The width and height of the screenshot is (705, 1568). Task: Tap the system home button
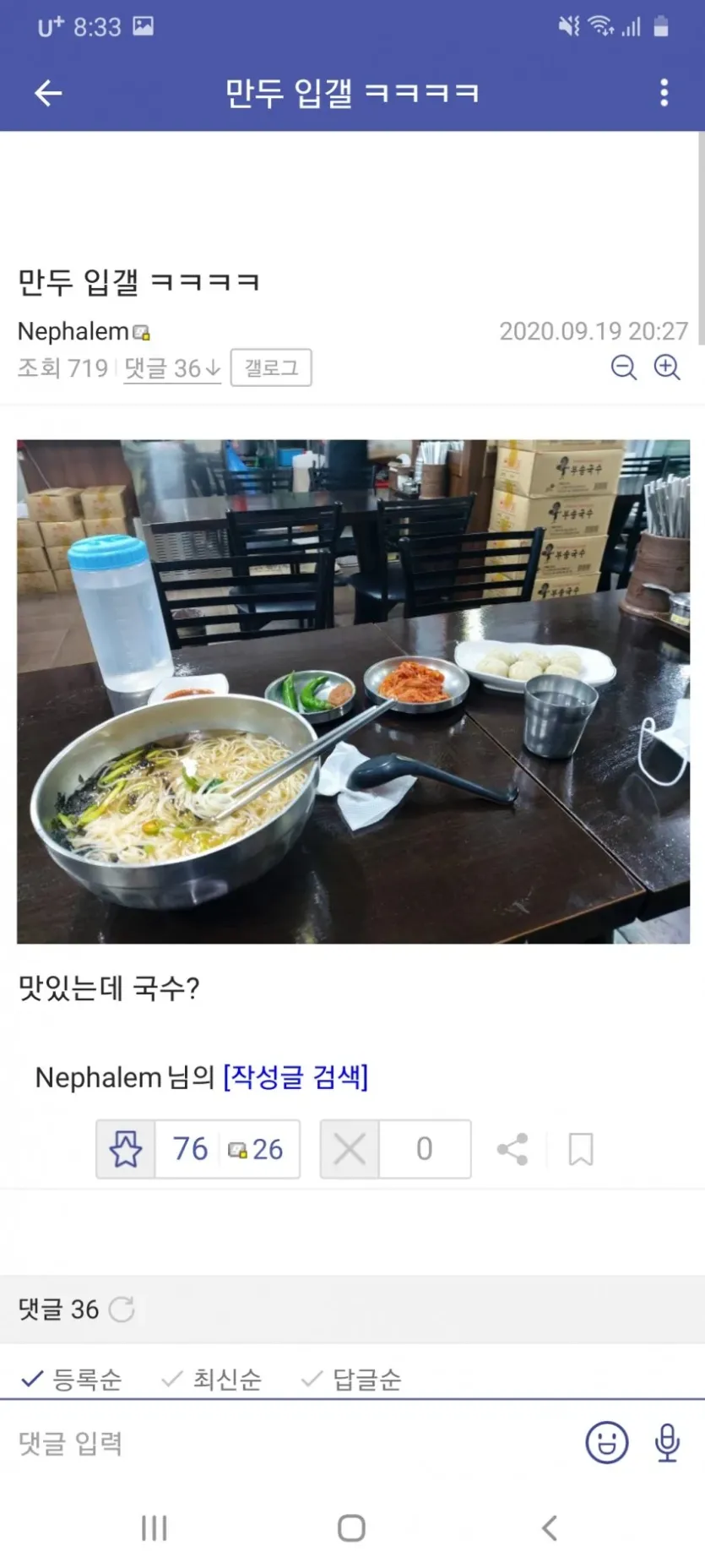point(351,1527)
